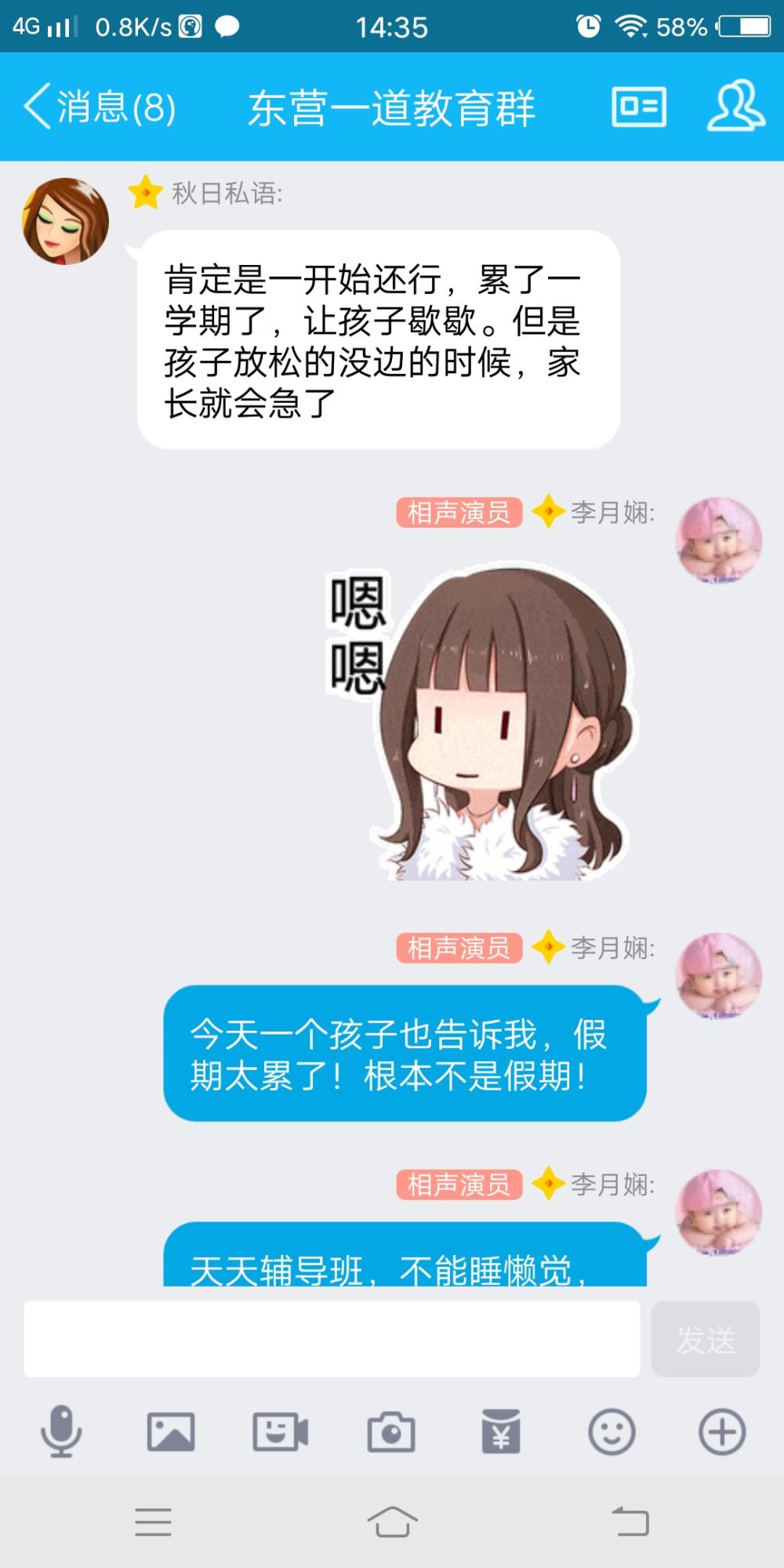Record a voice message with microphone
The height and width of the screenshot is (1568, 784).
click(x=61, y=1432)
